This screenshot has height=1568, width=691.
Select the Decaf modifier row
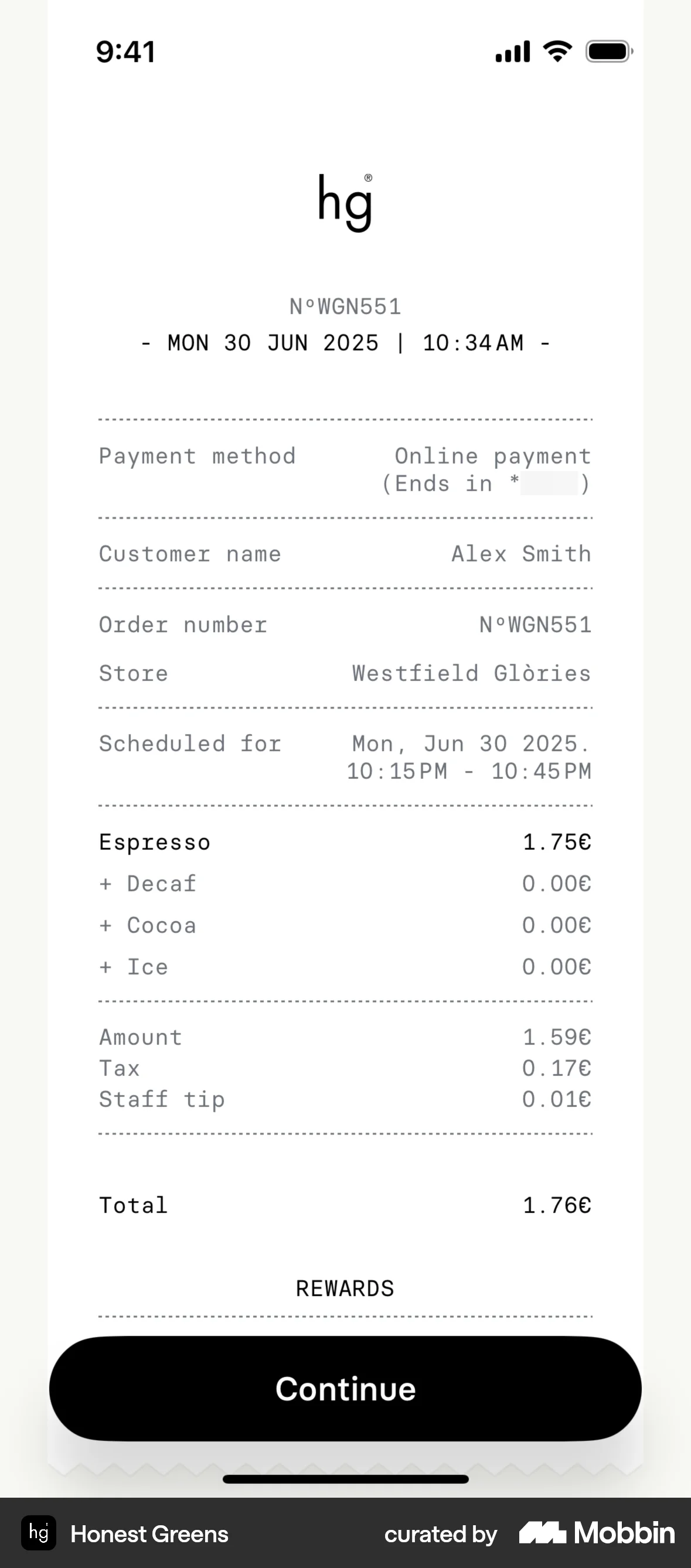(147, 884)
